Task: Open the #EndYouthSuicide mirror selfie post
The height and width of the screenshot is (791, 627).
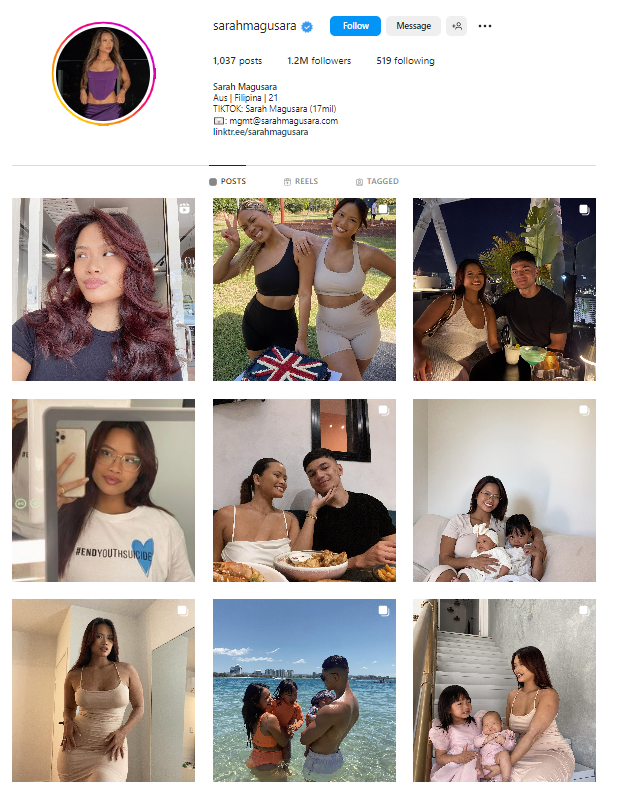Action: (x=103, y=490)
